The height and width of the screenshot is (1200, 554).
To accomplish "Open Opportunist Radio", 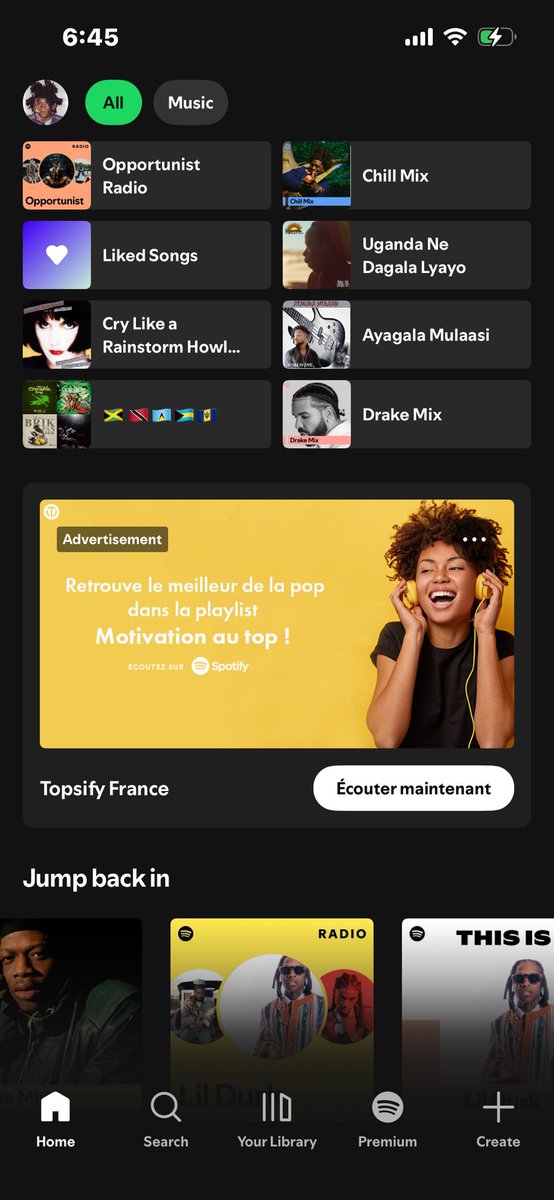I will (x=147, y=175).
